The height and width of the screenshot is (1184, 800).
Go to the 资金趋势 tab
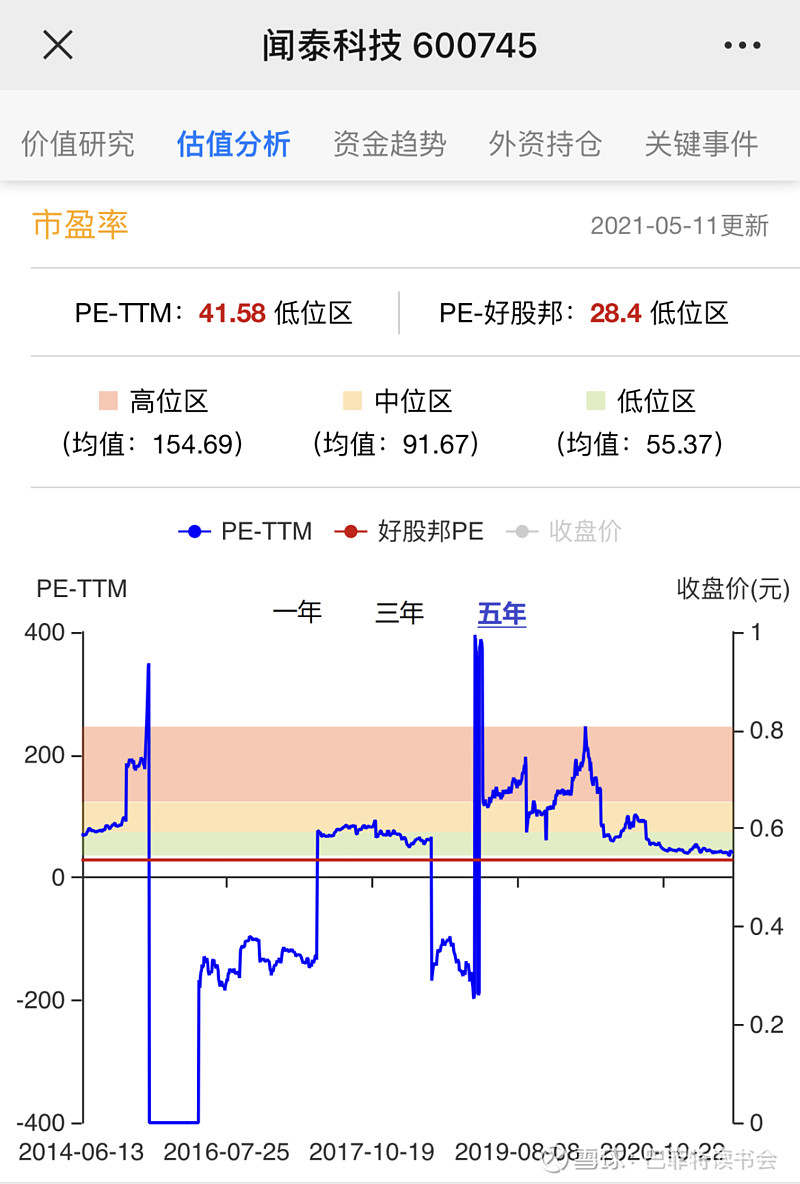(x=389, y=144)
